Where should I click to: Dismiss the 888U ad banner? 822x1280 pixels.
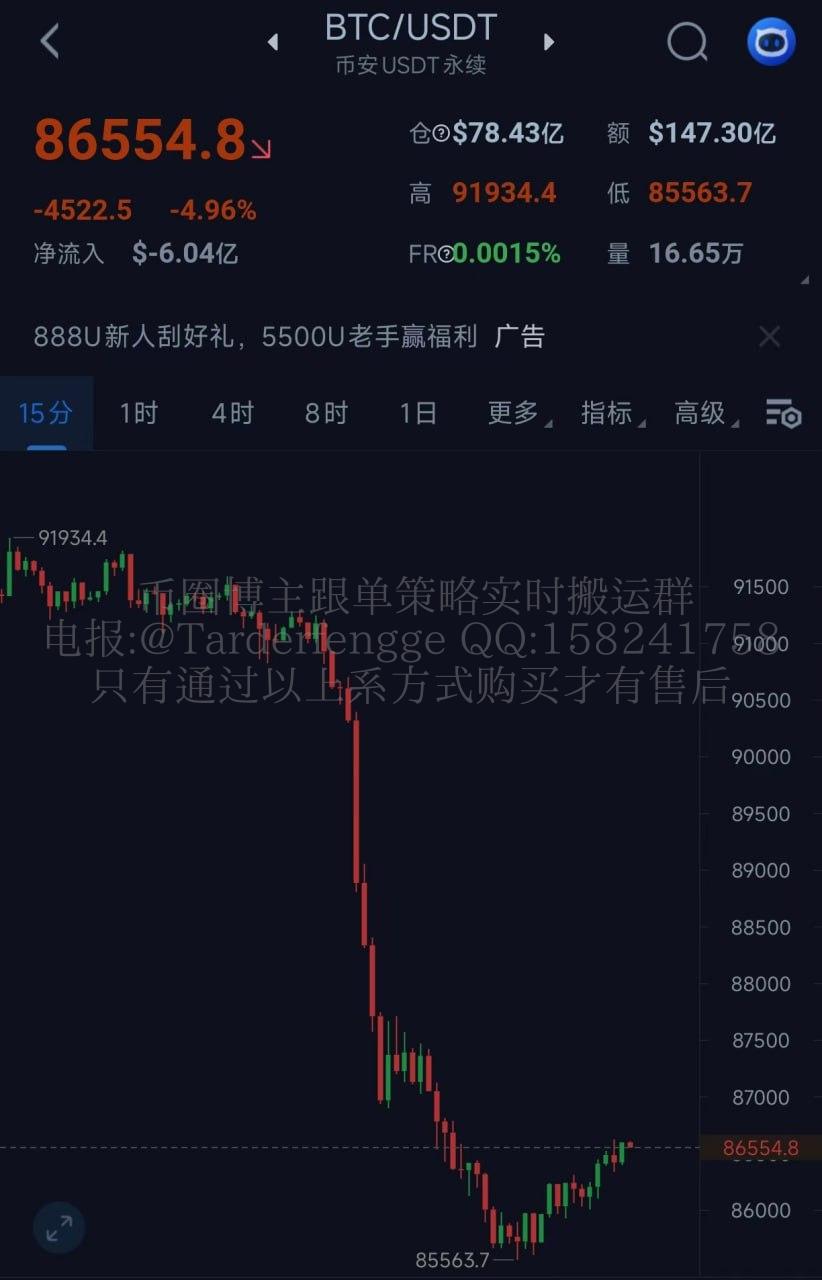tap(769, 337)
